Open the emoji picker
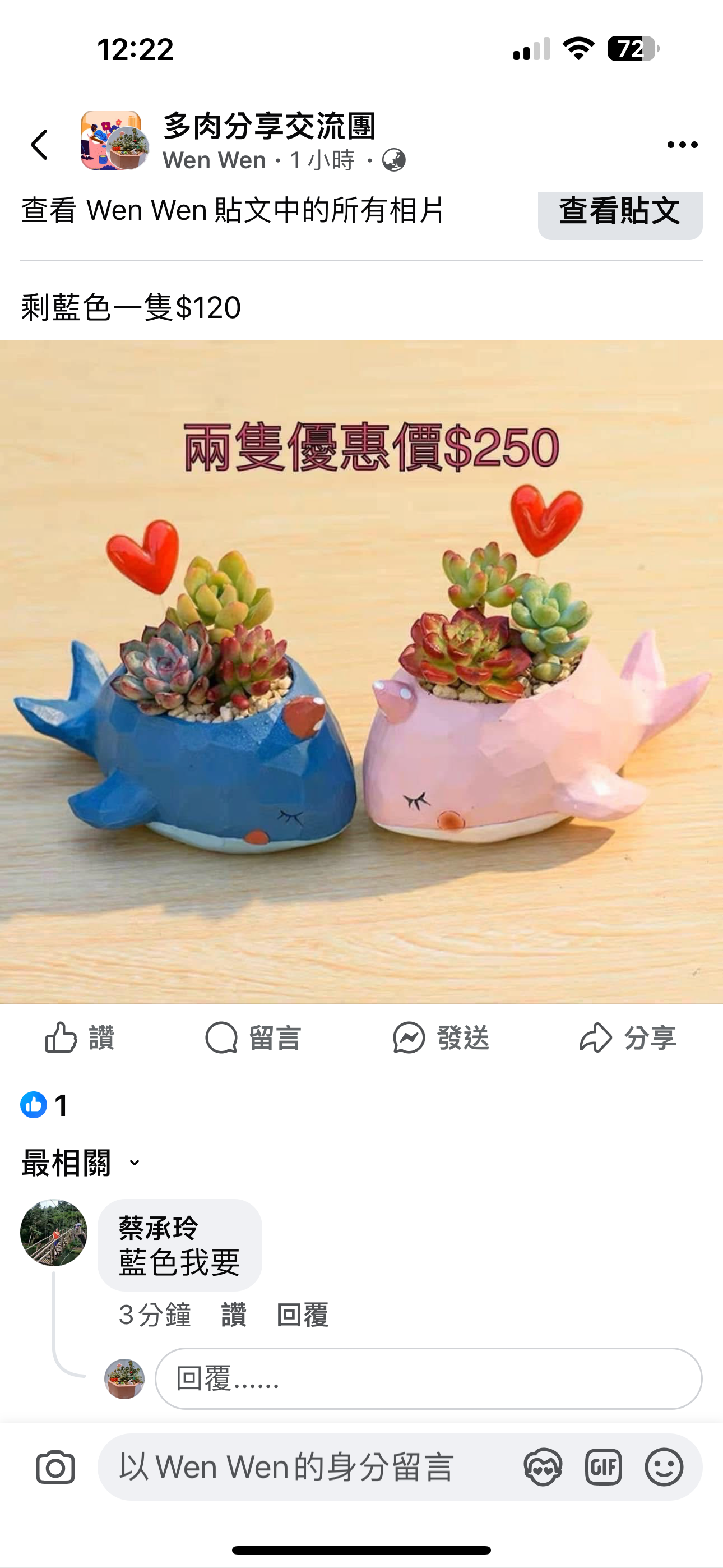Viewport: 723px width, 1568px height. point(664,1467)
